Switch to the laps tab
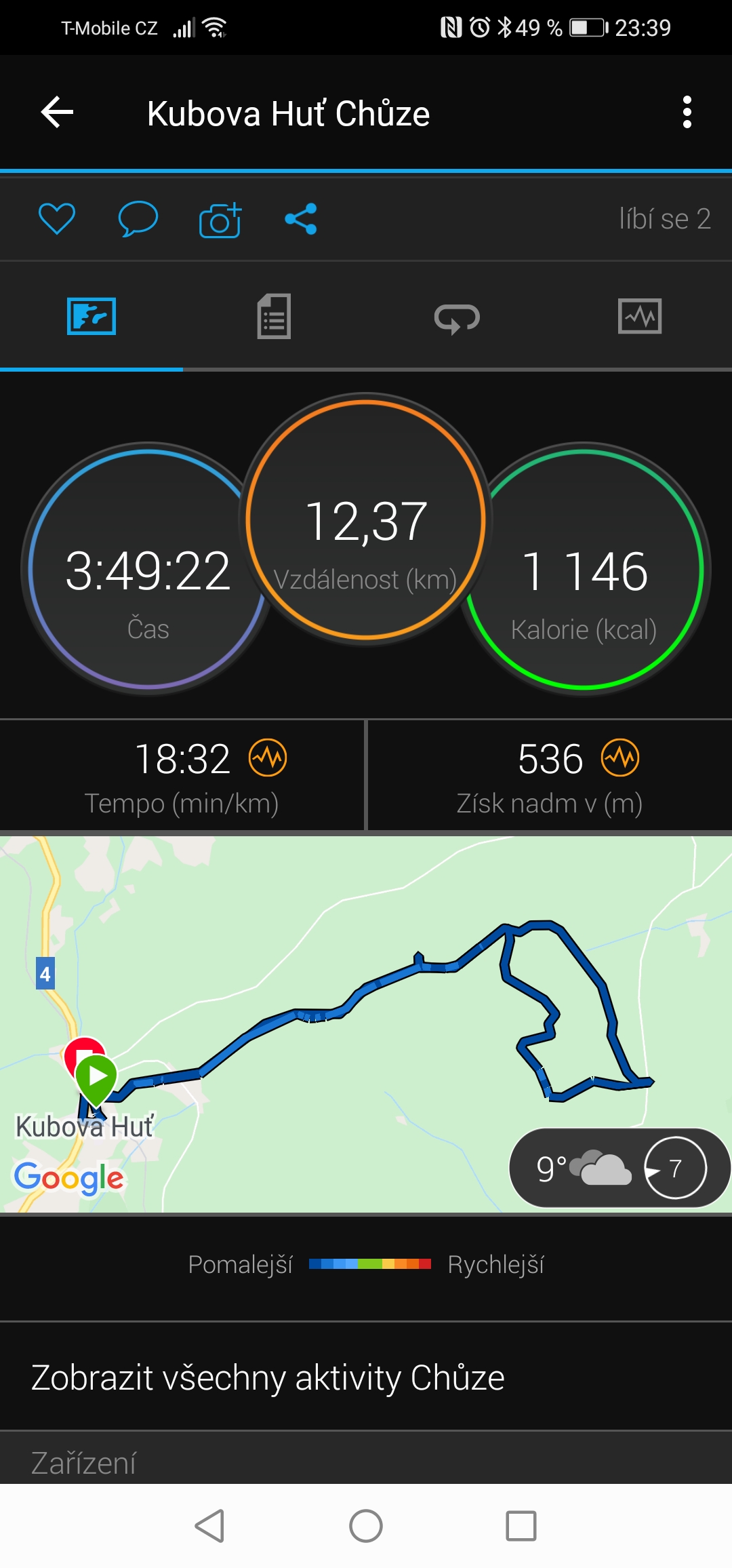The image size is (732, 1568). (x=457, y=317)
